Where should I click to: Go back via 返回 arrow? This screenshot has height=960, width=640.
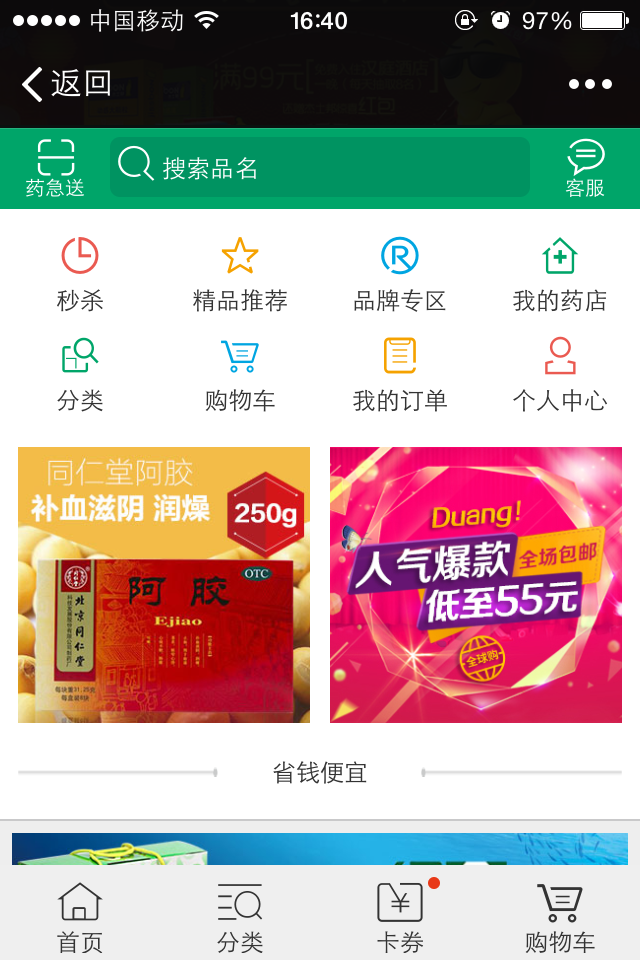click(65, 84)
